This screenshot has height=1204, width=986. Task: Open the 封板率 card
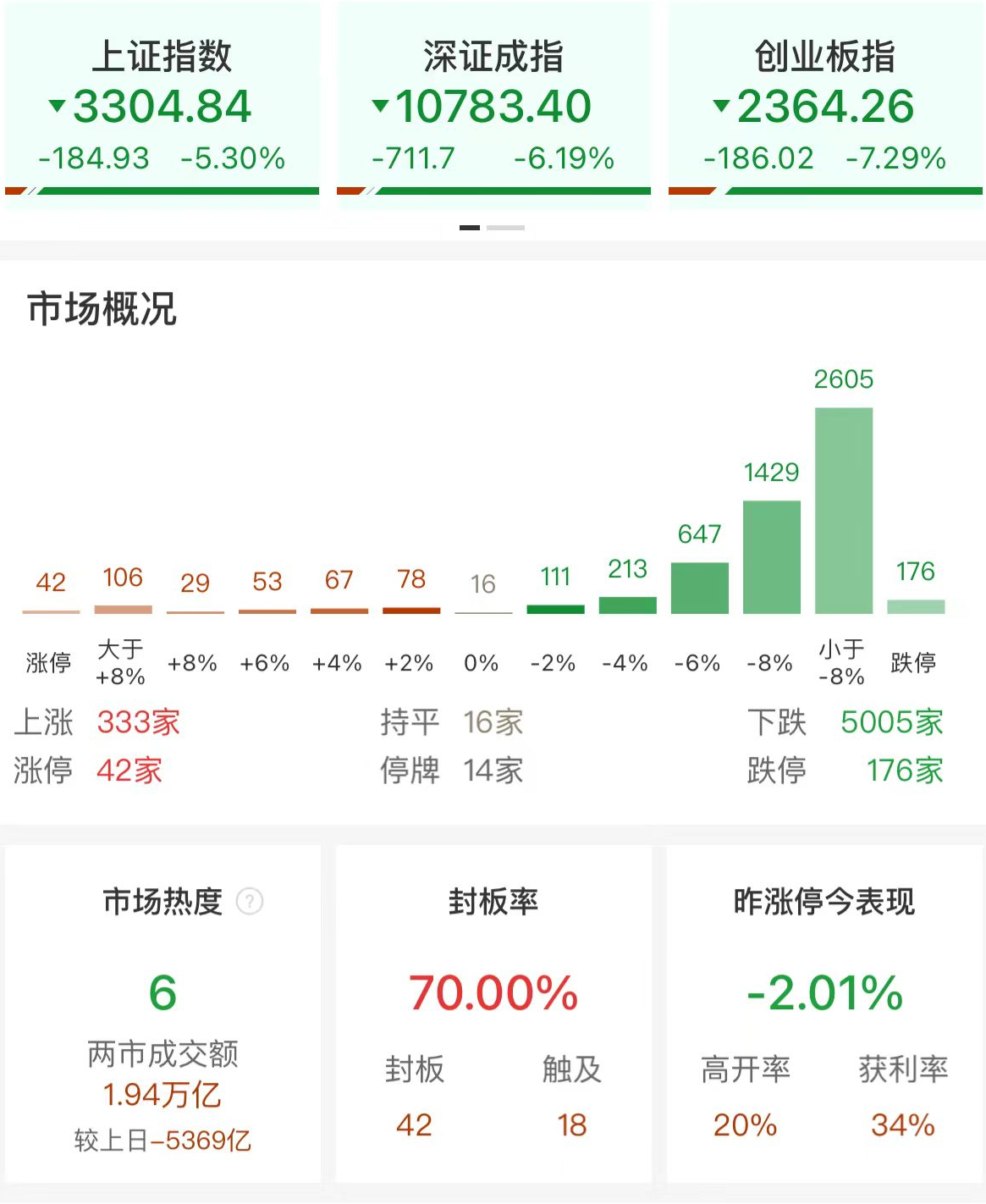493,1012
